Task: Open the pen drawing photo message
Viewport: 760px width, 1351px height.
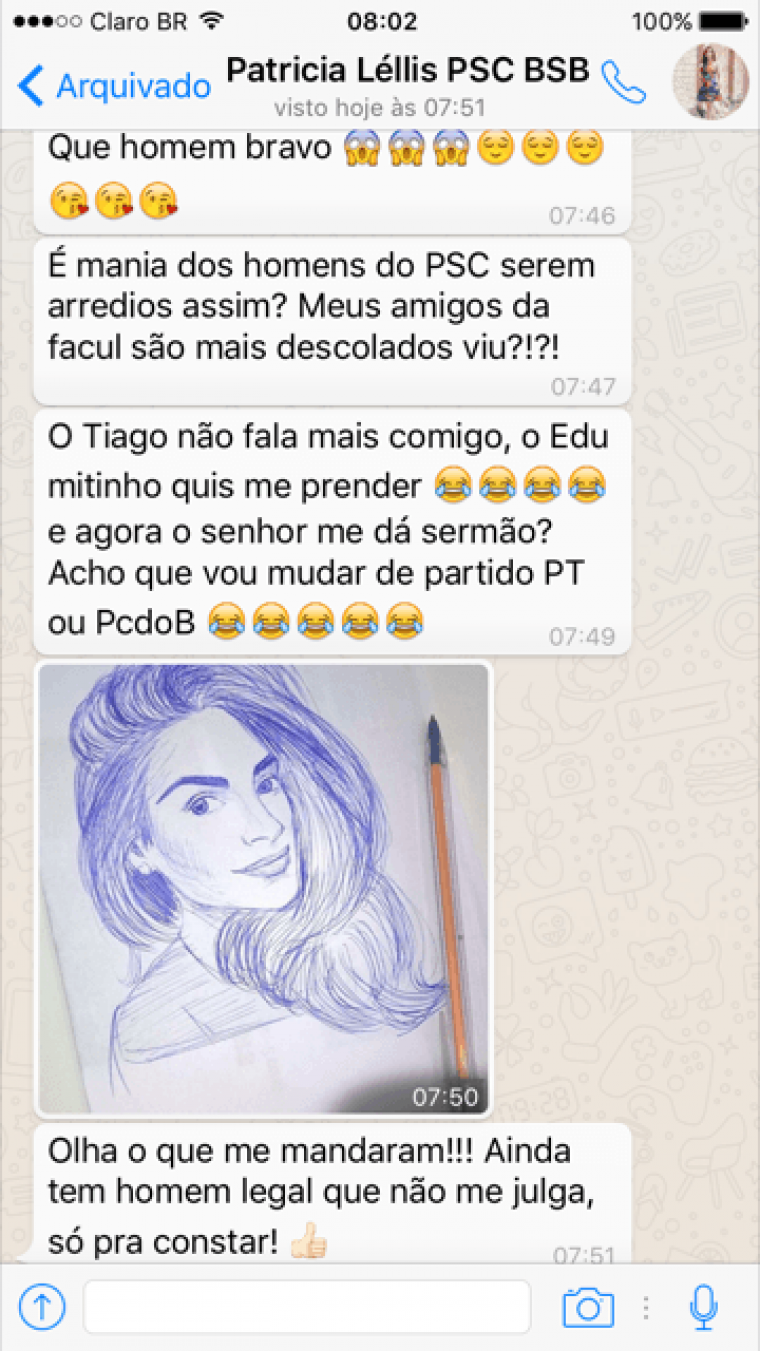Action: [x=264, y=888]
